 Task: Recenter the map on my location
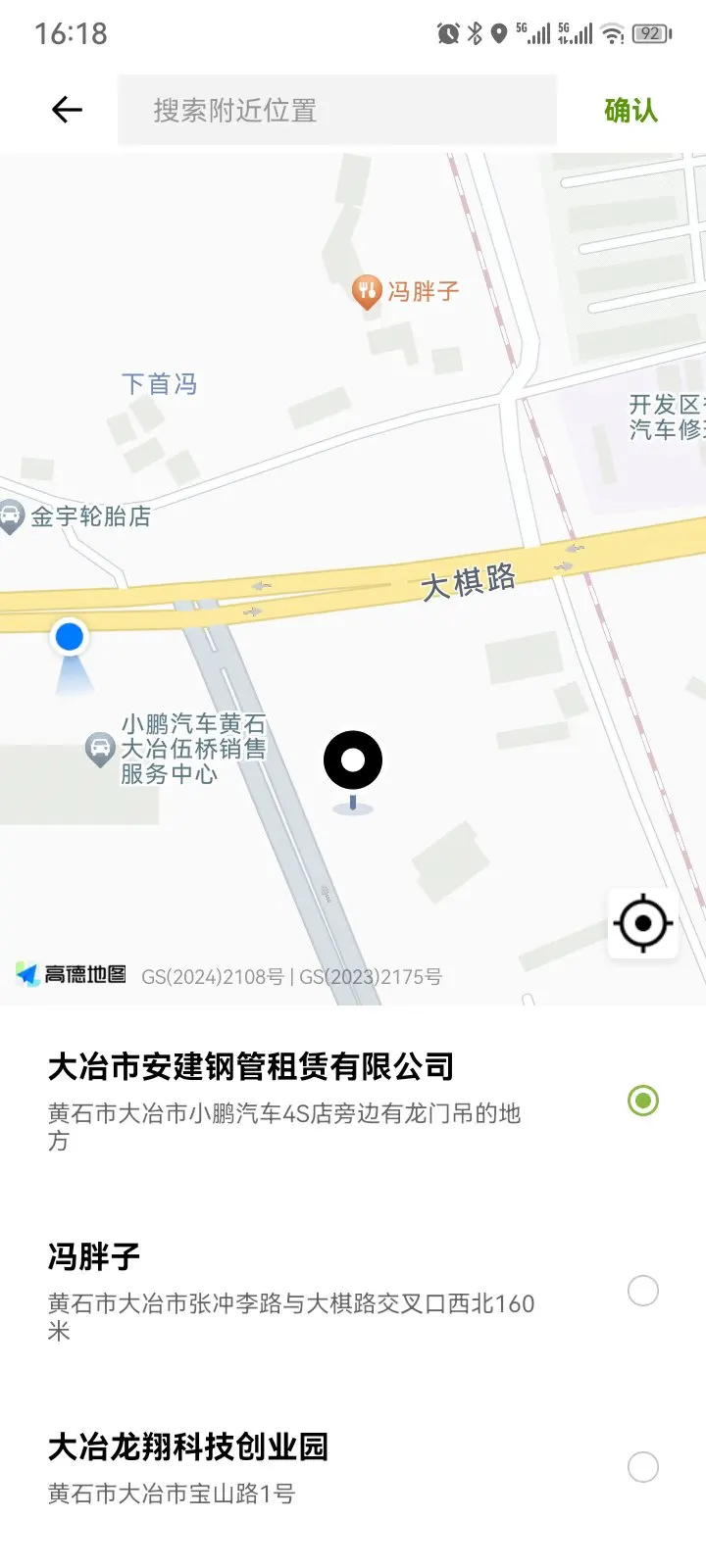(x=643, y=923)
